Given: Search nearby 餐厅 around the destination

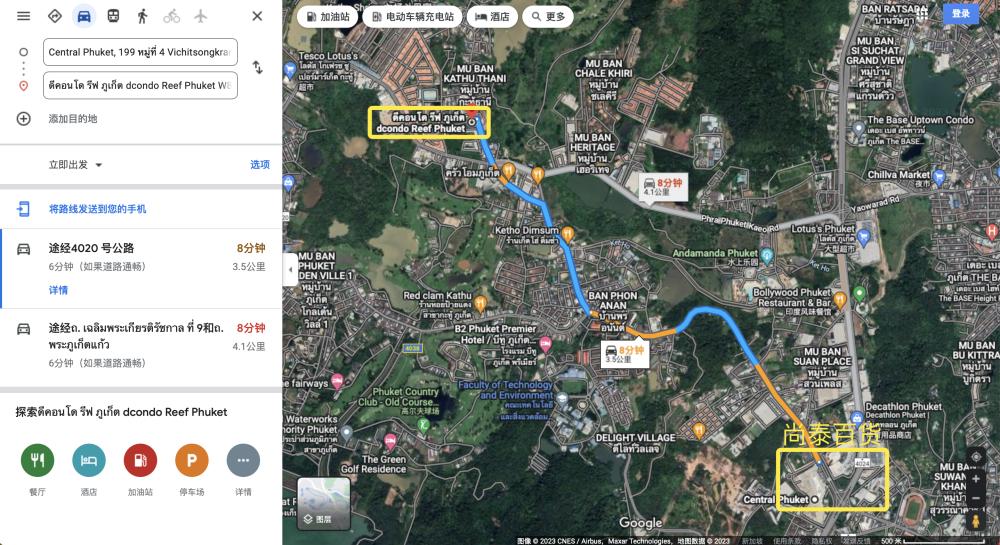Looking at the screenshot, I should coord(37,461).
